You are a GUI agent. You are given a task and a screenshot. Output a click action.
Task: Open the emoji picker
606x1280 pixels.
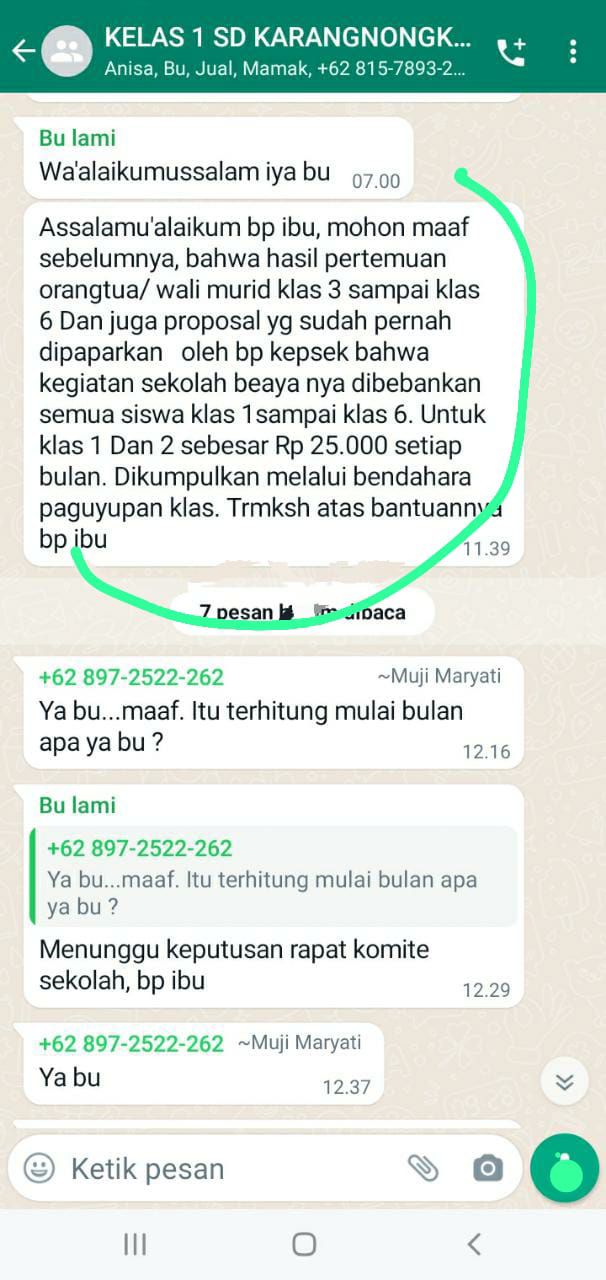[x=39, y=1168]
